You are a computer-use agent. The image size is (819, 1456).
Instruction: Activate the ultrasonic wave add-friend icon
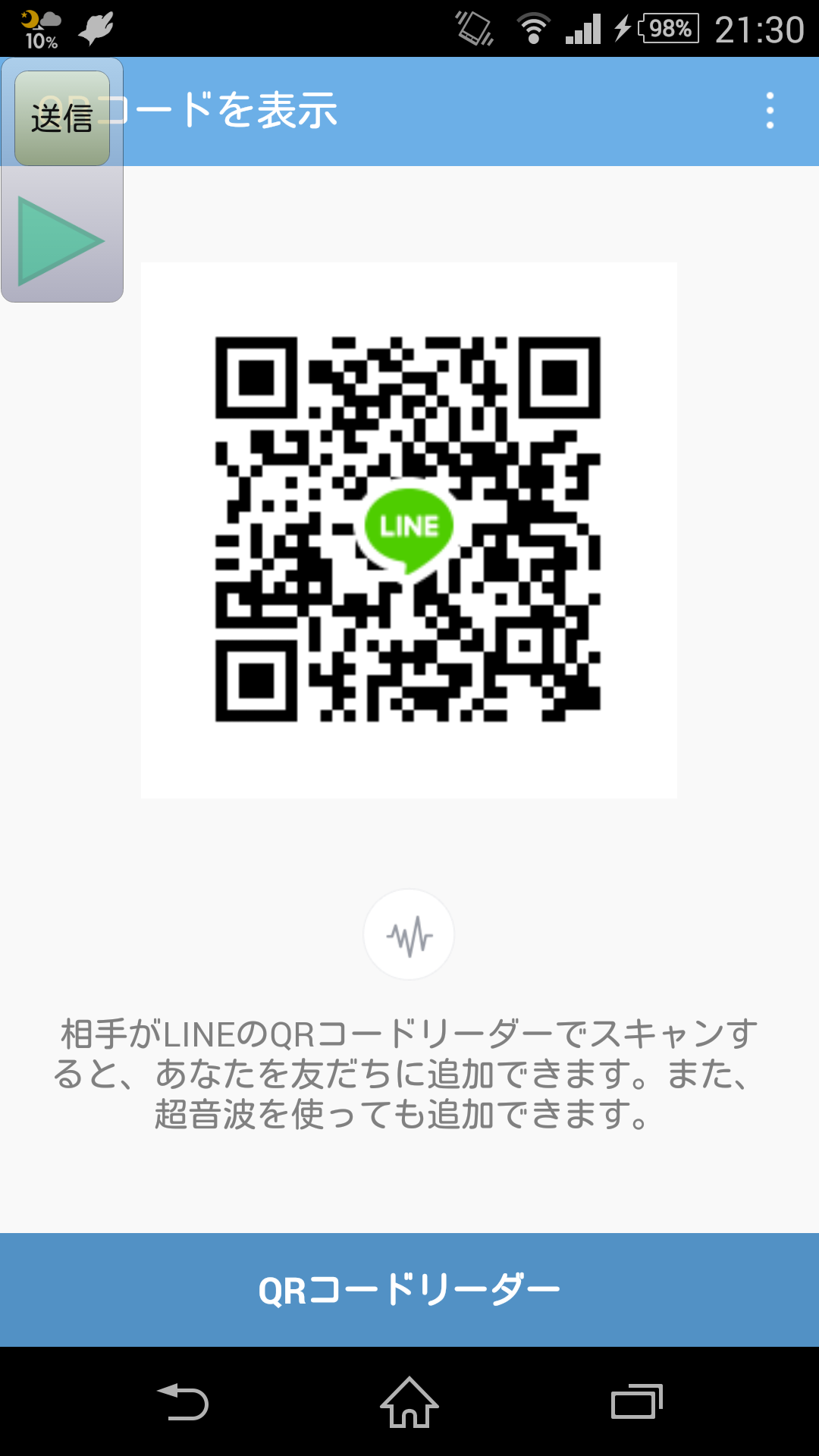(409, 934)
